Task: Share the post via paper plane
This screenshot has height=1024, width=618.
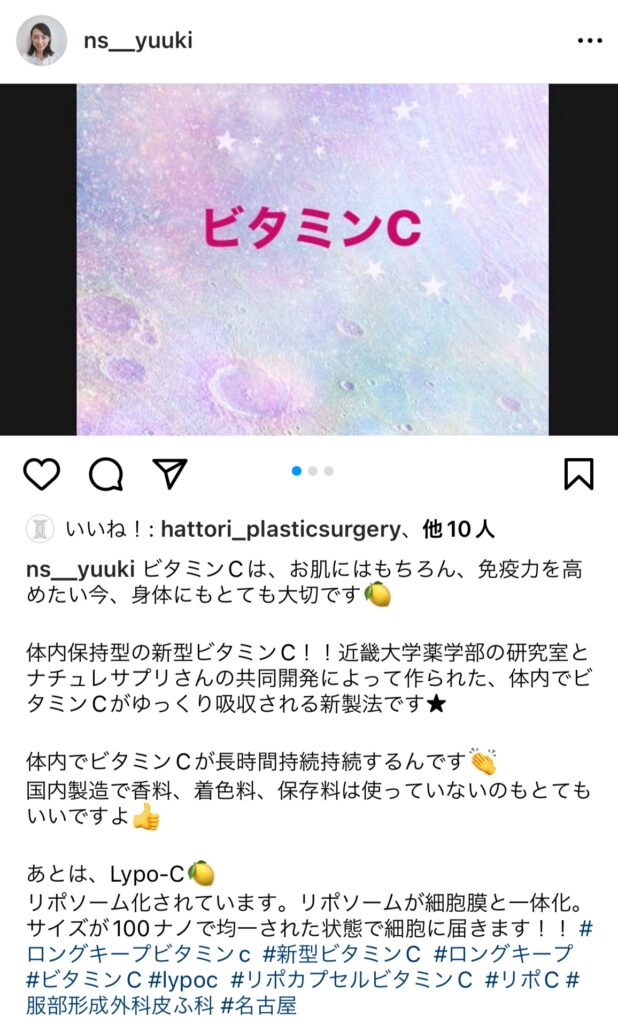Action: click(169, 473)
